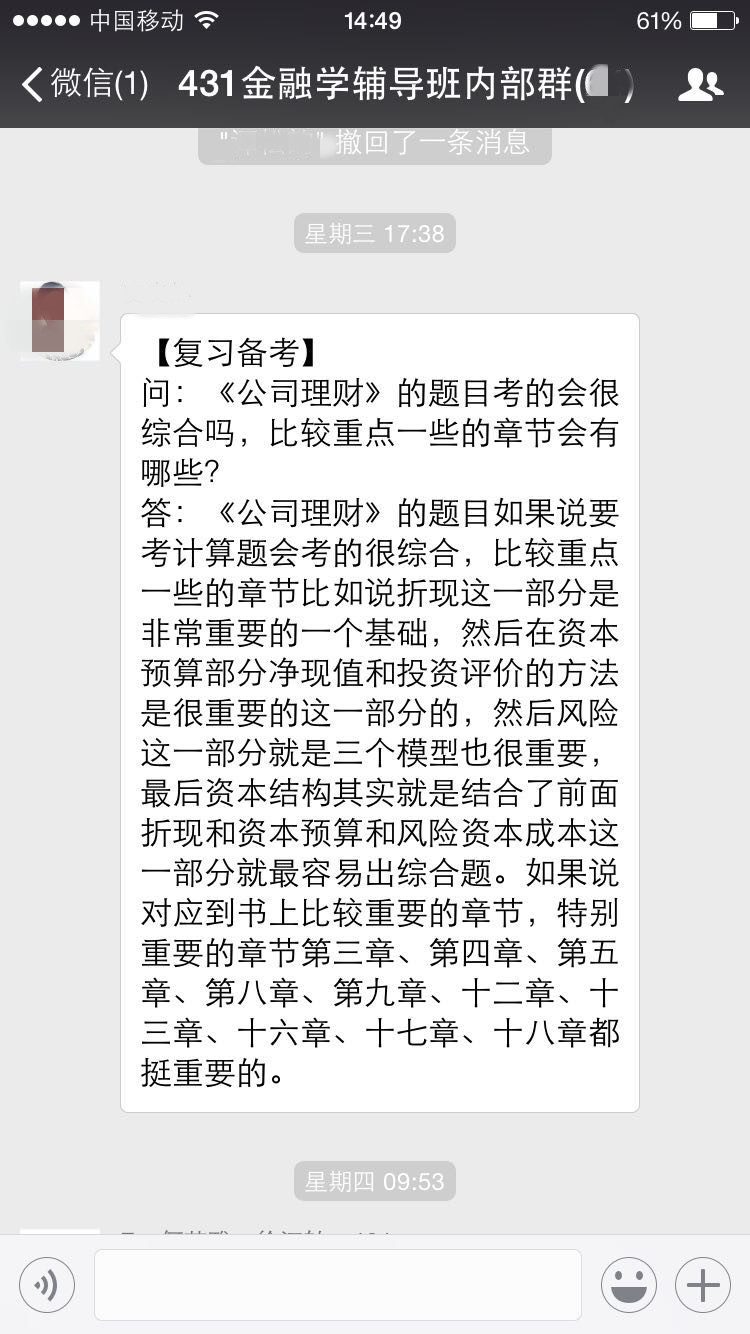View the 复习备考 sender's avatar profile
The height and width of the screenshot is (1334, 750).
pyautogui.click(x=60, y=321)
